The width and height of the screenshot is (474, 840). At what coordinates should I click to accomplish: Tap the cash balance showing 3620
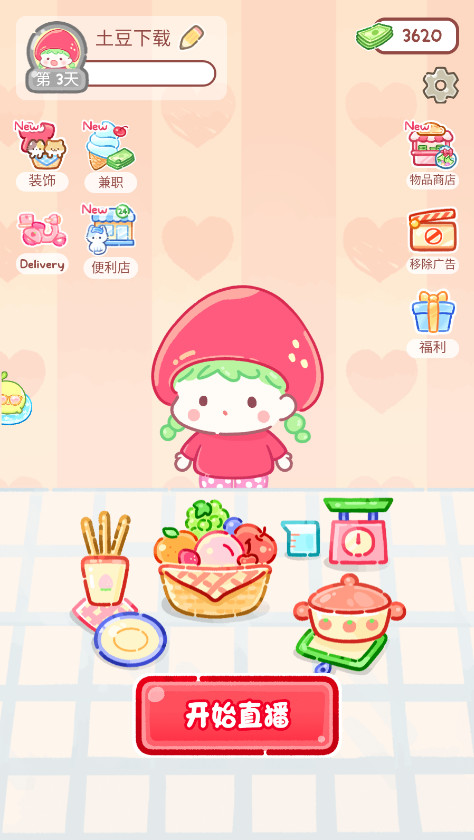point(408,36)
